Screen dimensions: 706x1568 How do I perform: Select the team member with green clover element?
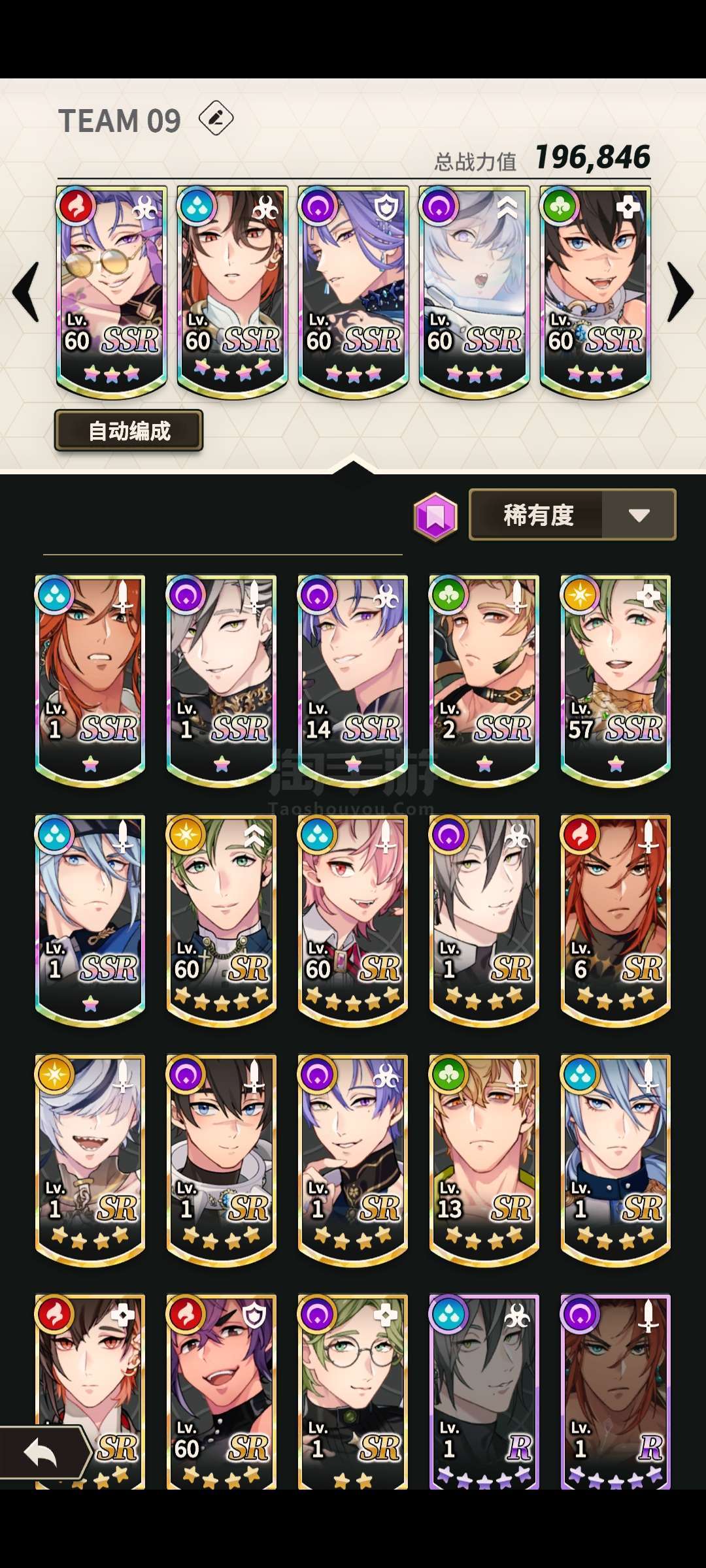pyautogui.click(x=596, y=291)
